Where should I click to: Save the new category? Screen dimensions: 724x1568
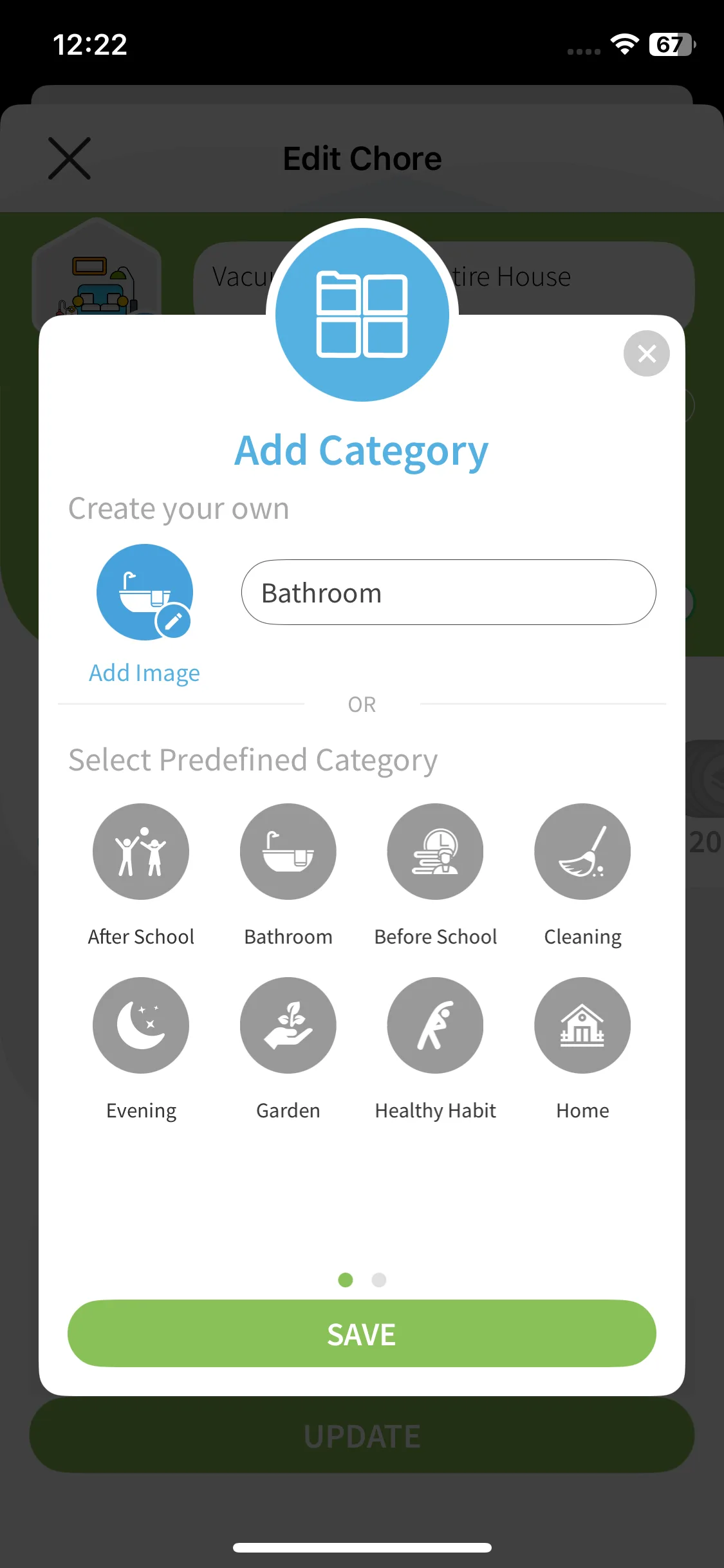coord(362,1334)
